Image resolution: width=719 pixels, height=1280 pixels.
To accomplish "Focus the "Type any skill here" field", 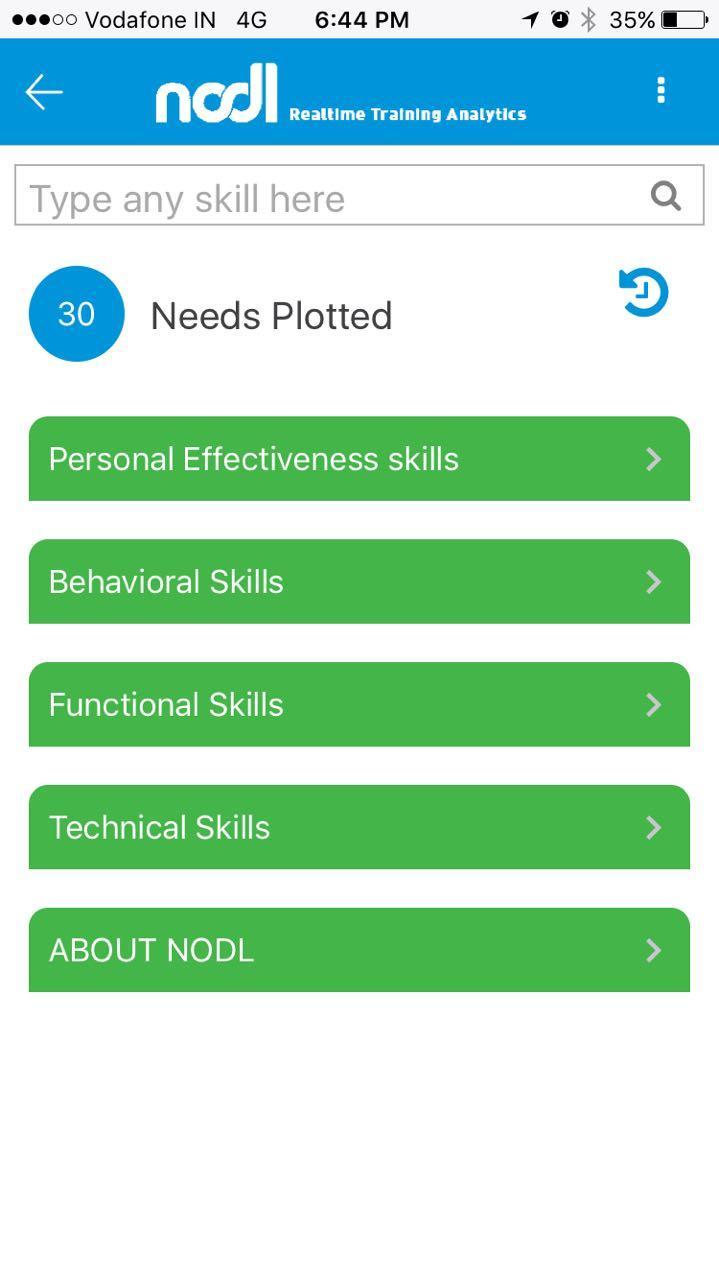I will (359, 196).
